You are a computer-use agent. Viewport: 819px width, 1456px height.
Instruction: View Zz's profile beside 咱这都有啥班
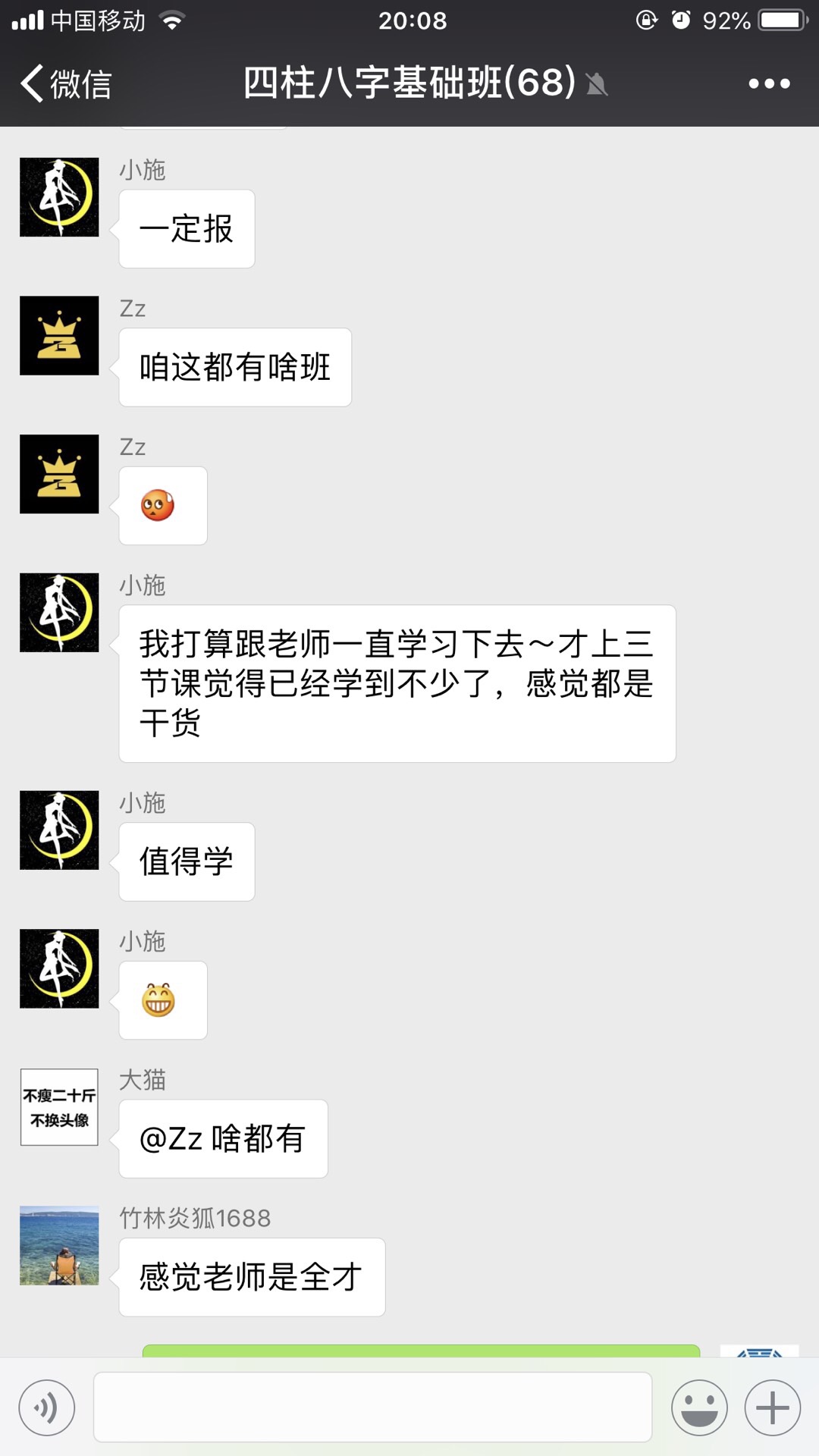coord(59,336)
